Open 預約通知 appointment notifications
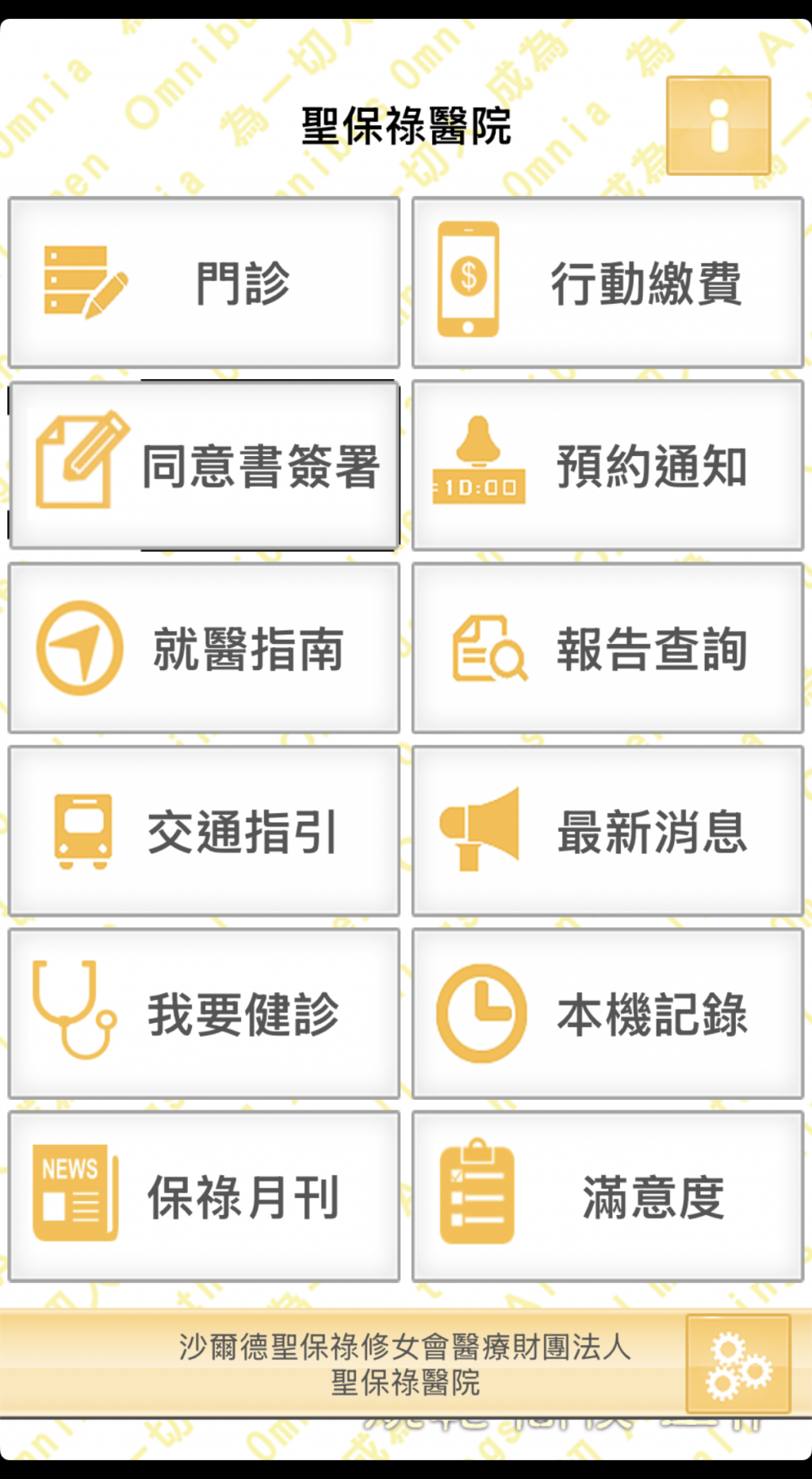This screenshot has width=812, height=1479. (x=608, y=466)
